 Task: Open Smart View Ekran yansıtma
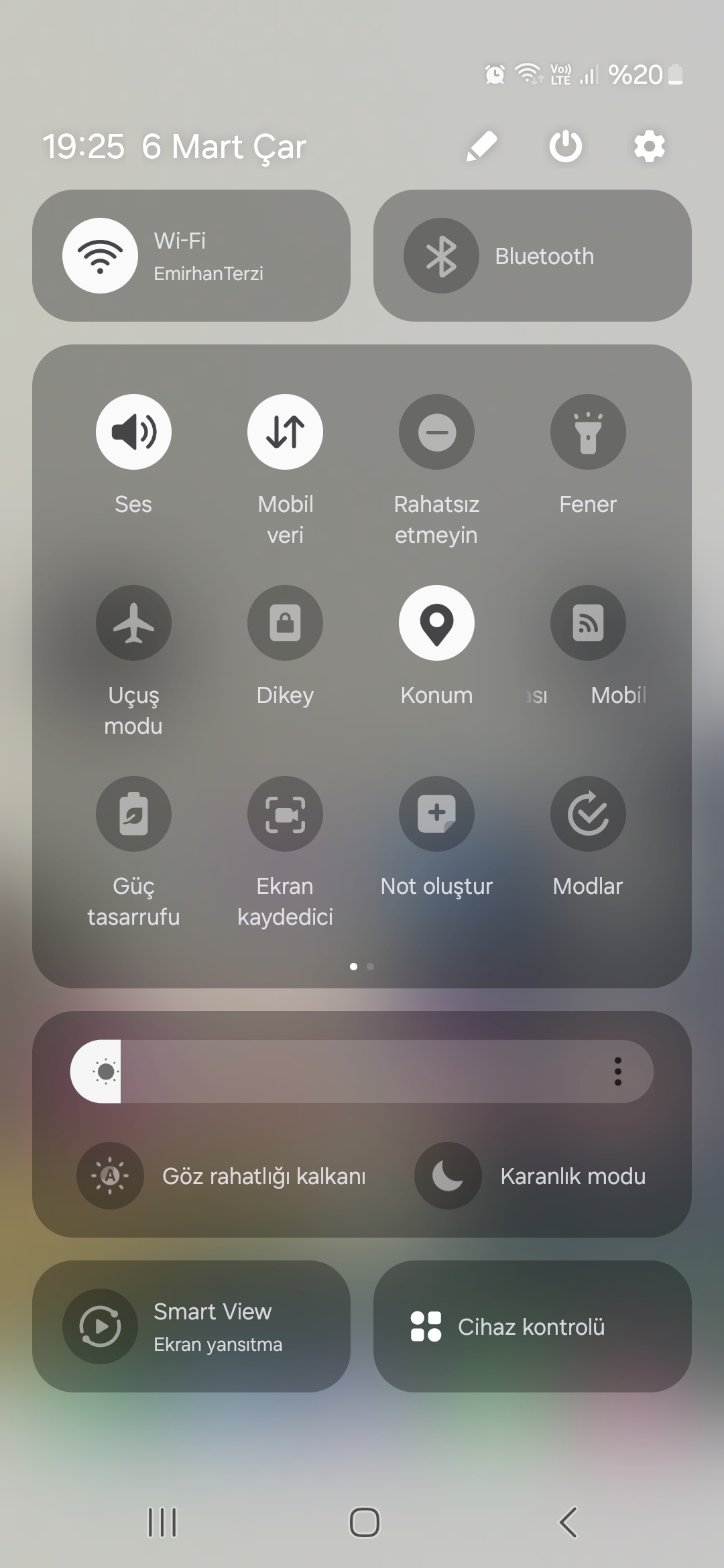point(191,1326)
